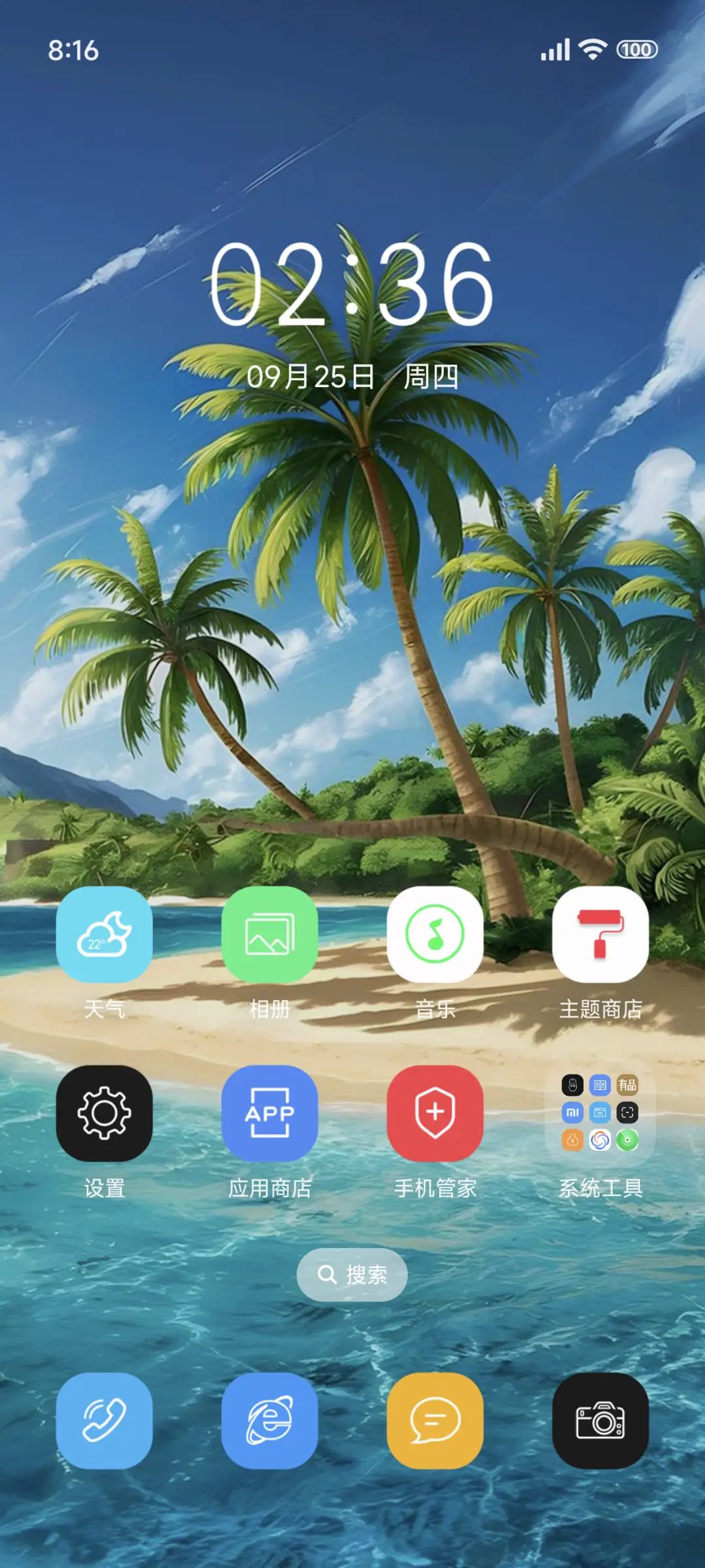Tap the Wi-Fi icon in the status bar

[x=591, y=49]
